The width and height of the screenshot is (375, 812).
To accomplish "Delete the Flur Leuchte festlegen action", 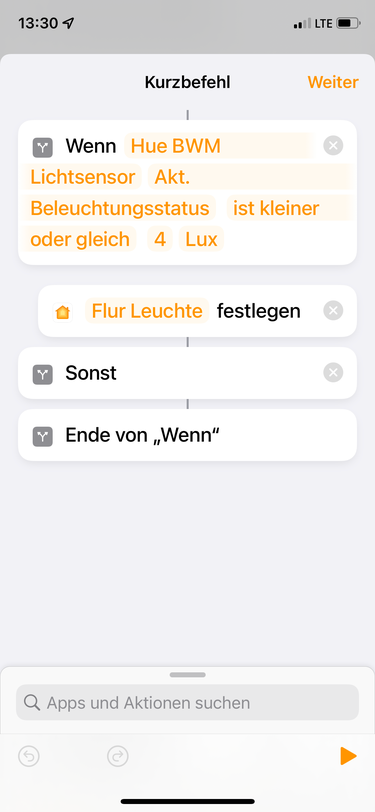I will point(333,311).
